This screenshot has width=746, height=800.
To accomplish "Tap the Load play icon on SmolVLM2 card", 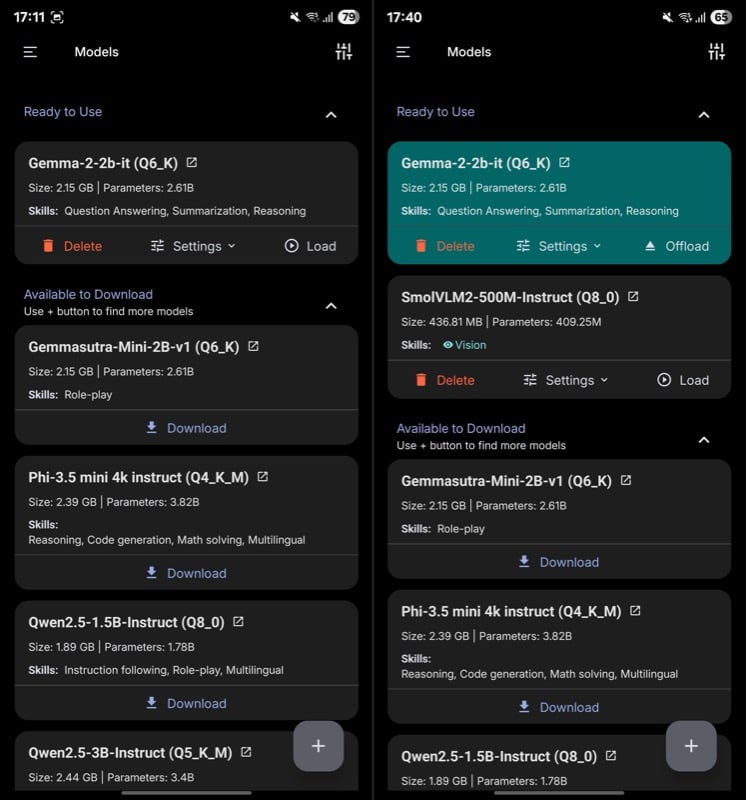I will (x=663, y=380).
